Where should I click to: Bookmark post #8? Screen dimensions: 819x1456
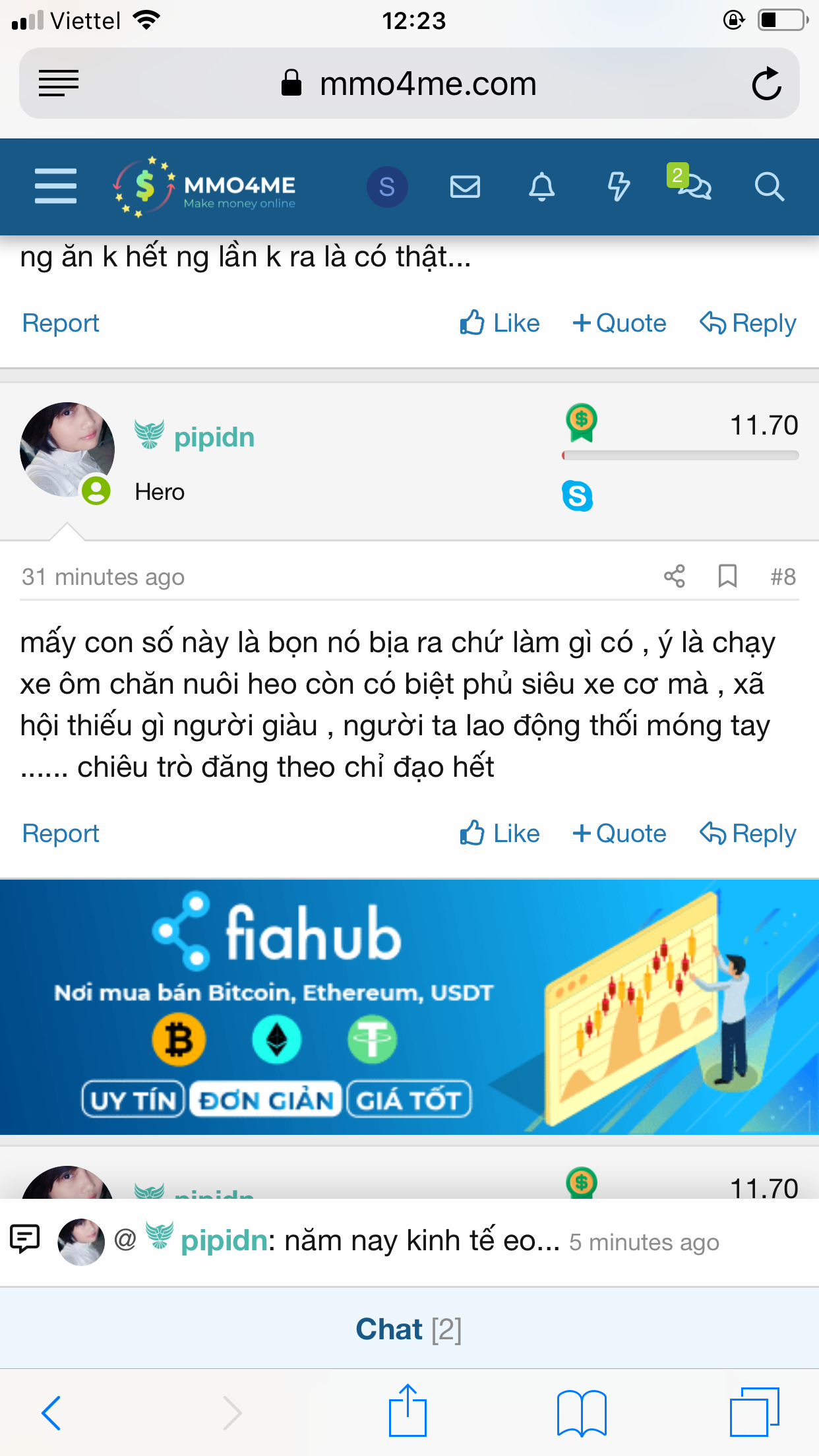(x=727, y=576)
